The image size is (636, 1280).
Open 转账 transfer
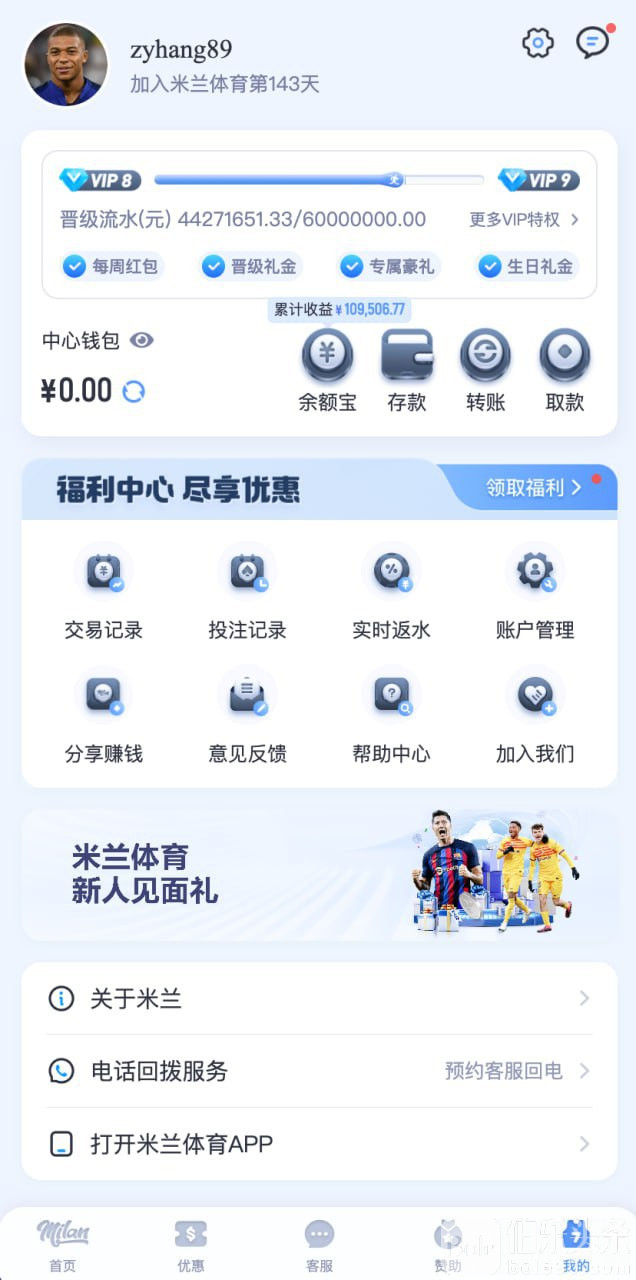[485, 370]
